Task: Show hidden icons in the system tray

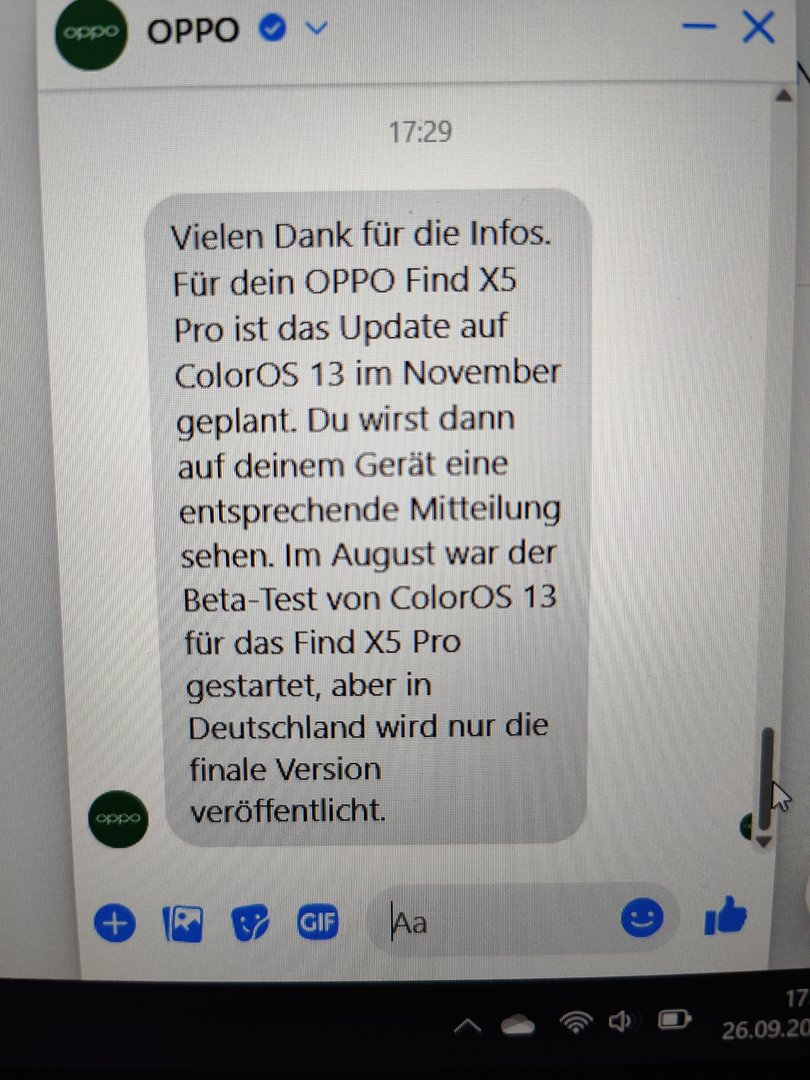Action: pyautogui.click(x=468, y=1025)
